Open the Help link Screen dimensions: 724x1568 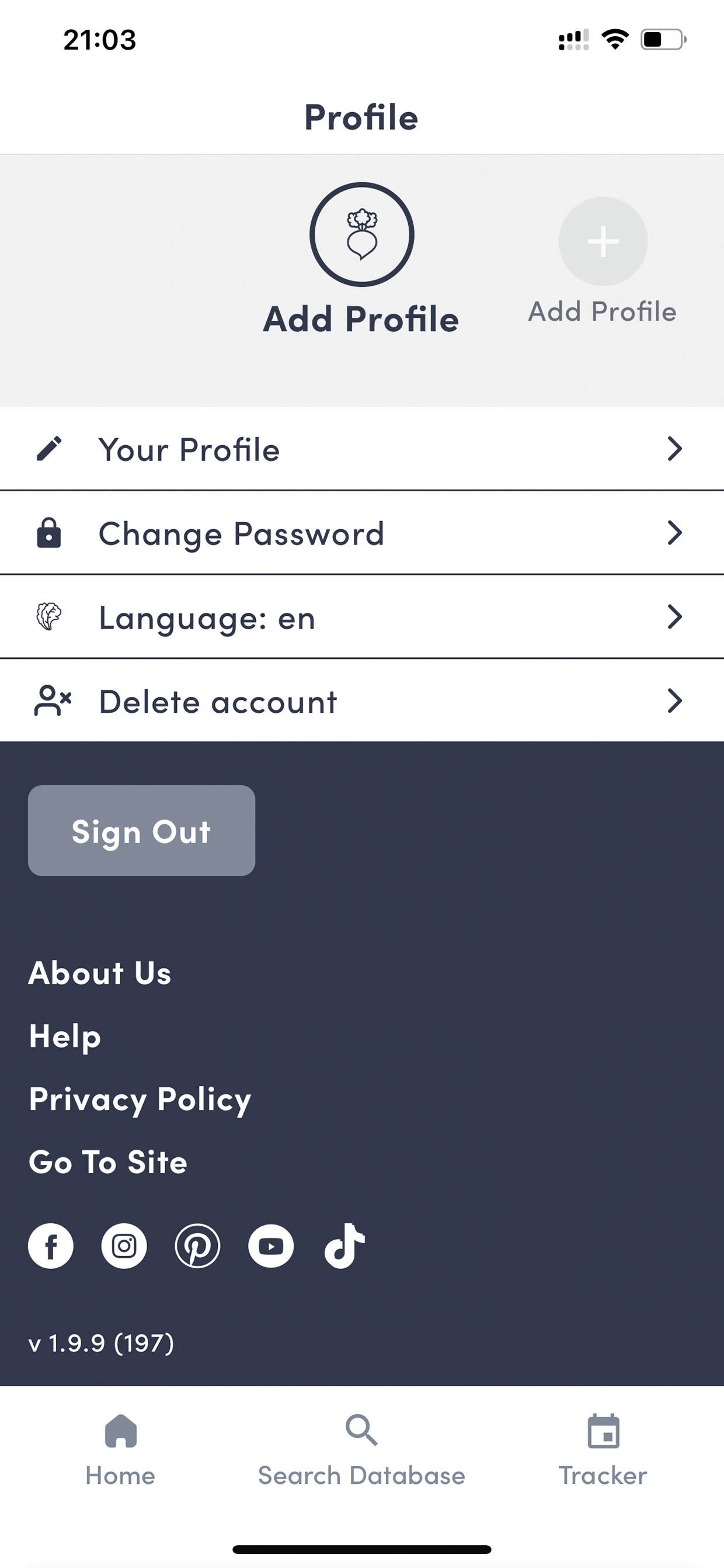[x=64, y=1036]
